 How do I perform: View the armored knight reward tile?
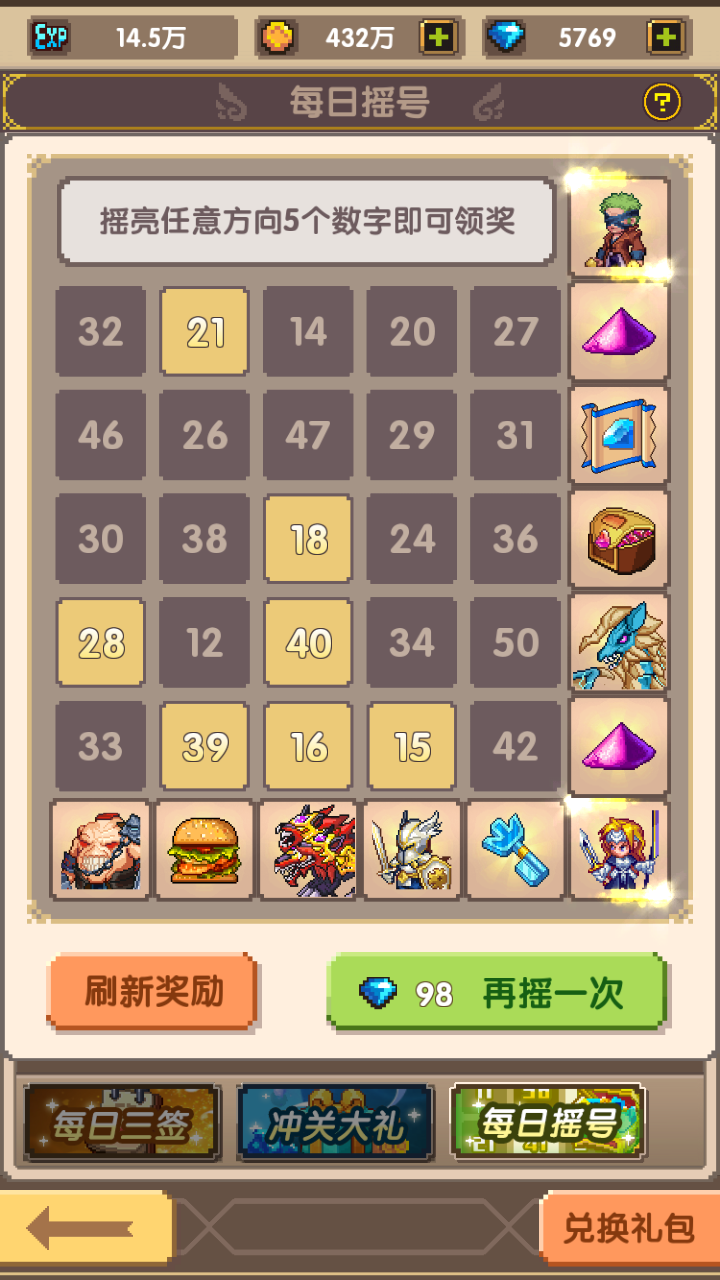click(411, 850)
